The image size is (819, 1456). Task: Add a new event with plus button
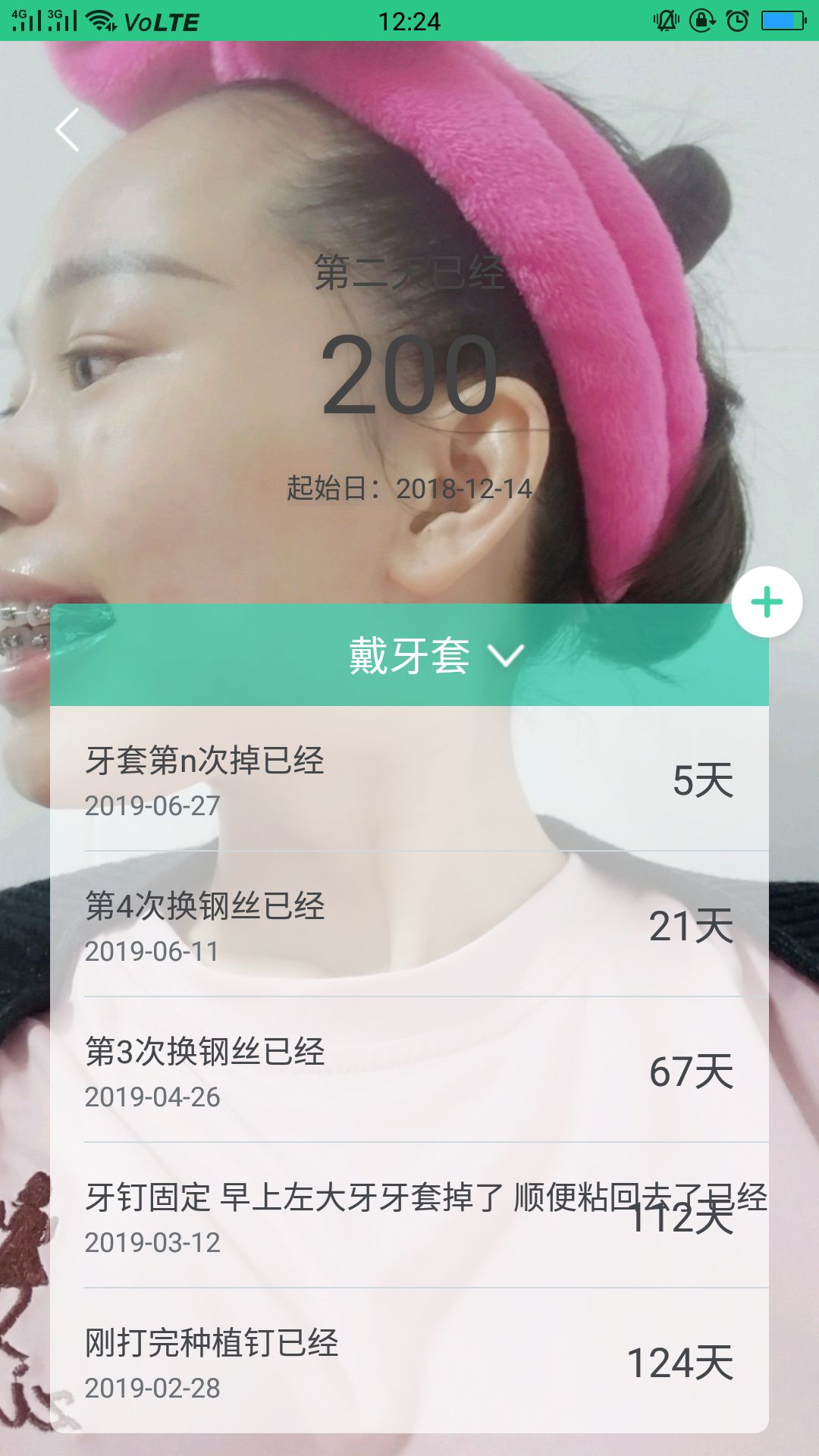[x=767, y=602]
